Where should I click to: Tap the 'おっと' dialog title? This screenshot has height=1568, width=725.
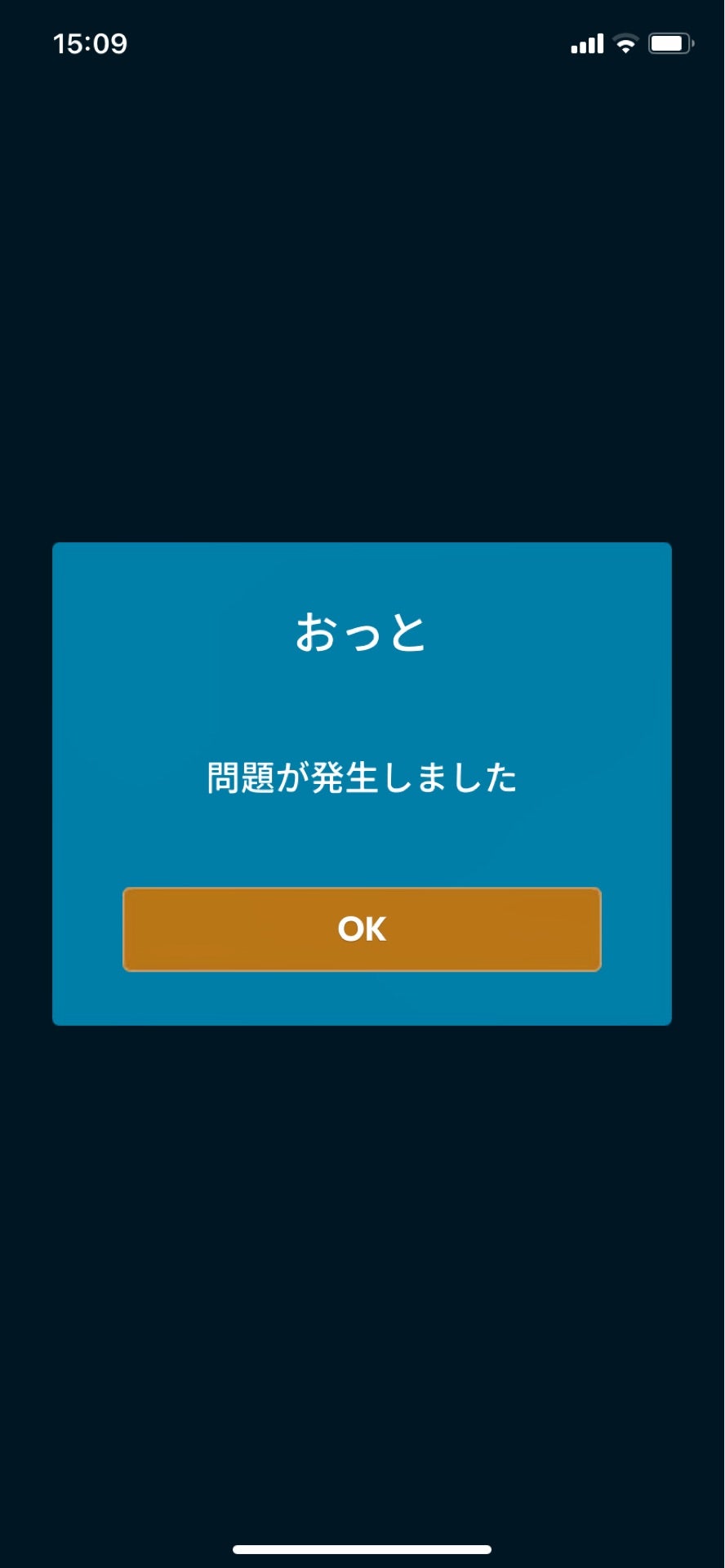(x=362, y=635)
